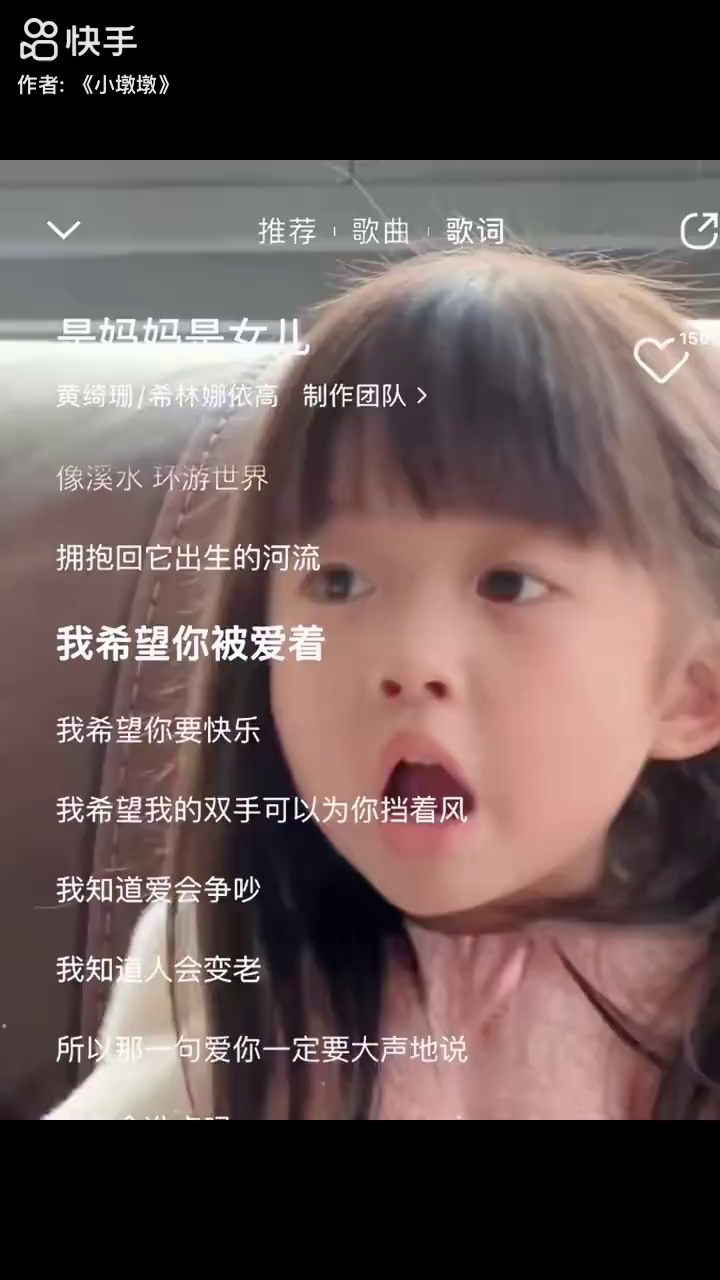Open the 制作团队 credits link

365,396
